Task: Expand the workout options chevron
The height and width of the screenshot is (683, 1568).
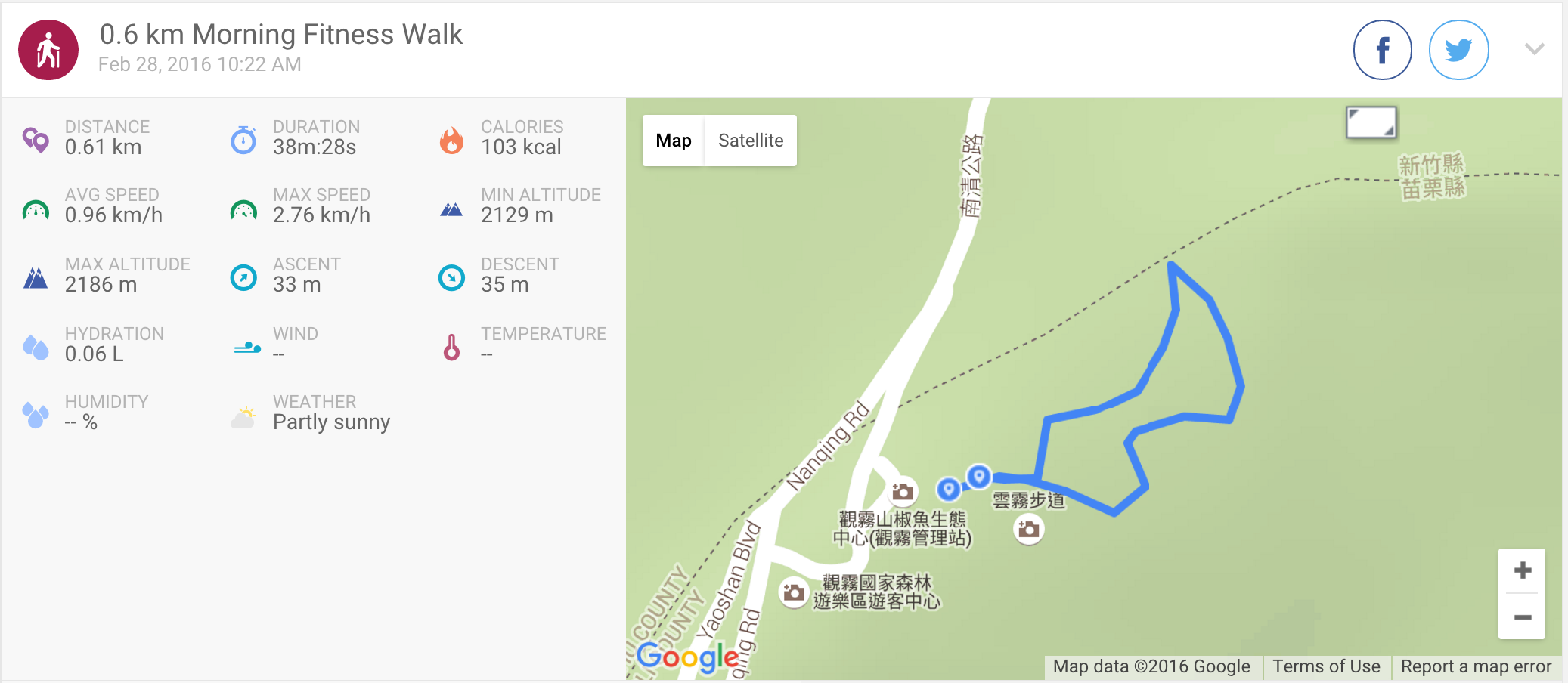Action: [x=1534, y=50]
